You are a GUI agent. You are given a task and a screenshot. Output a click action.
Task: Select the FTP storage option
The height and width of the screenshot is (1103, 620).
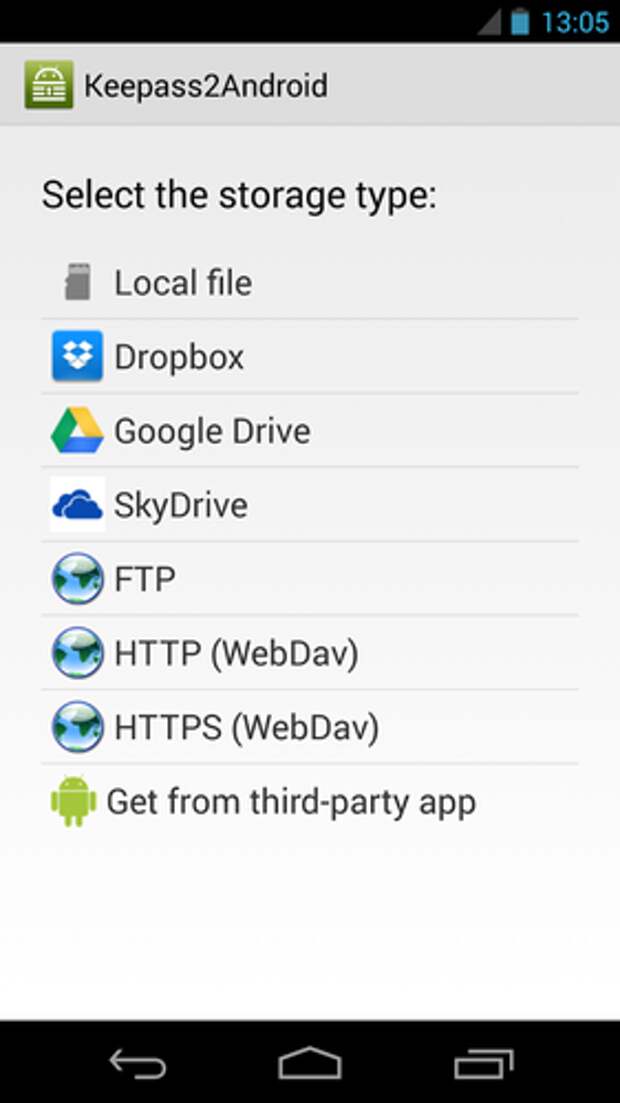(x=310, y=578)
